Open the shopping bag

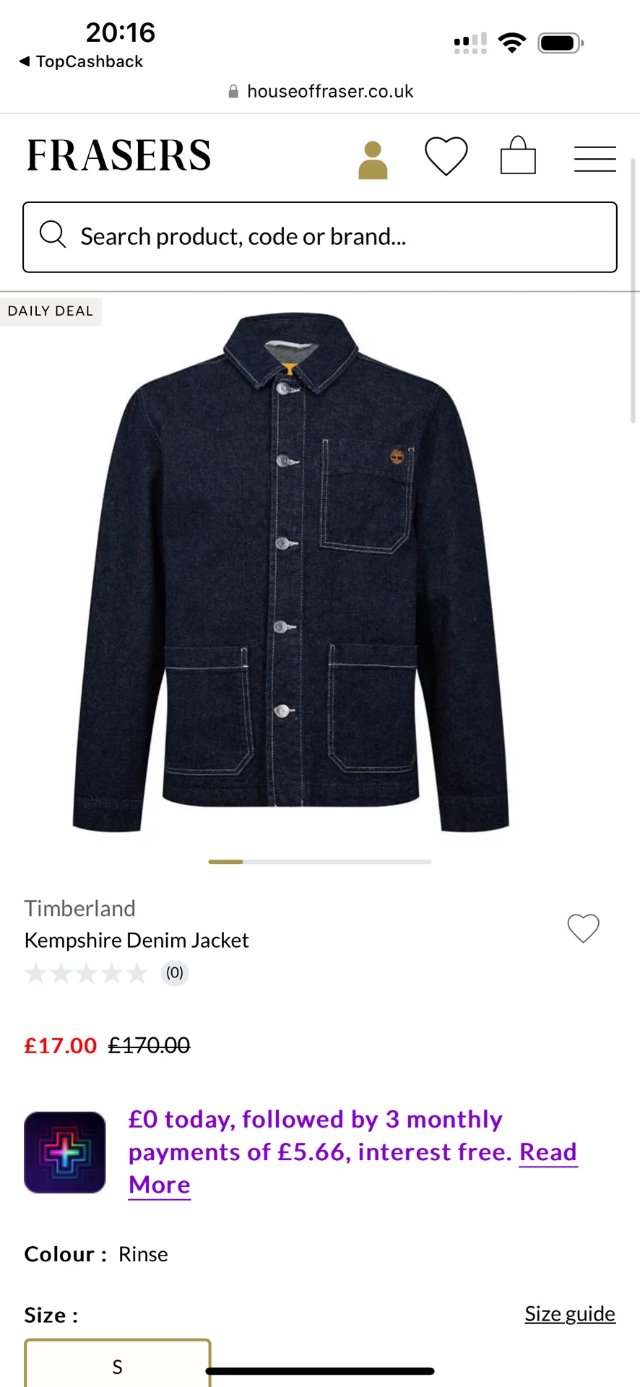point(518,157)
